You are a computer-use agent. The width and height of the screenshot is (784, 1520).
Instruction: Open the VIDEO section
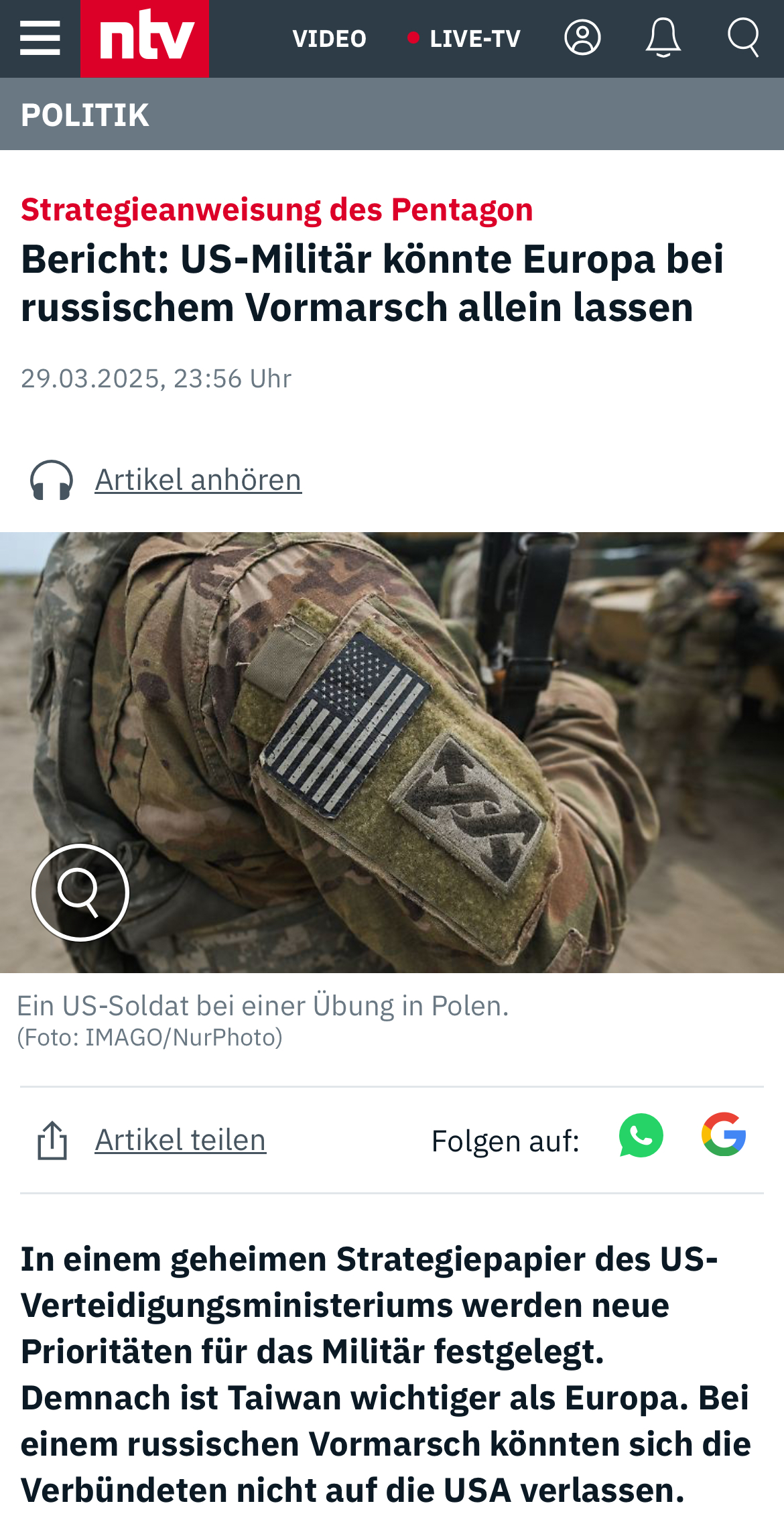tap(329, 39)
